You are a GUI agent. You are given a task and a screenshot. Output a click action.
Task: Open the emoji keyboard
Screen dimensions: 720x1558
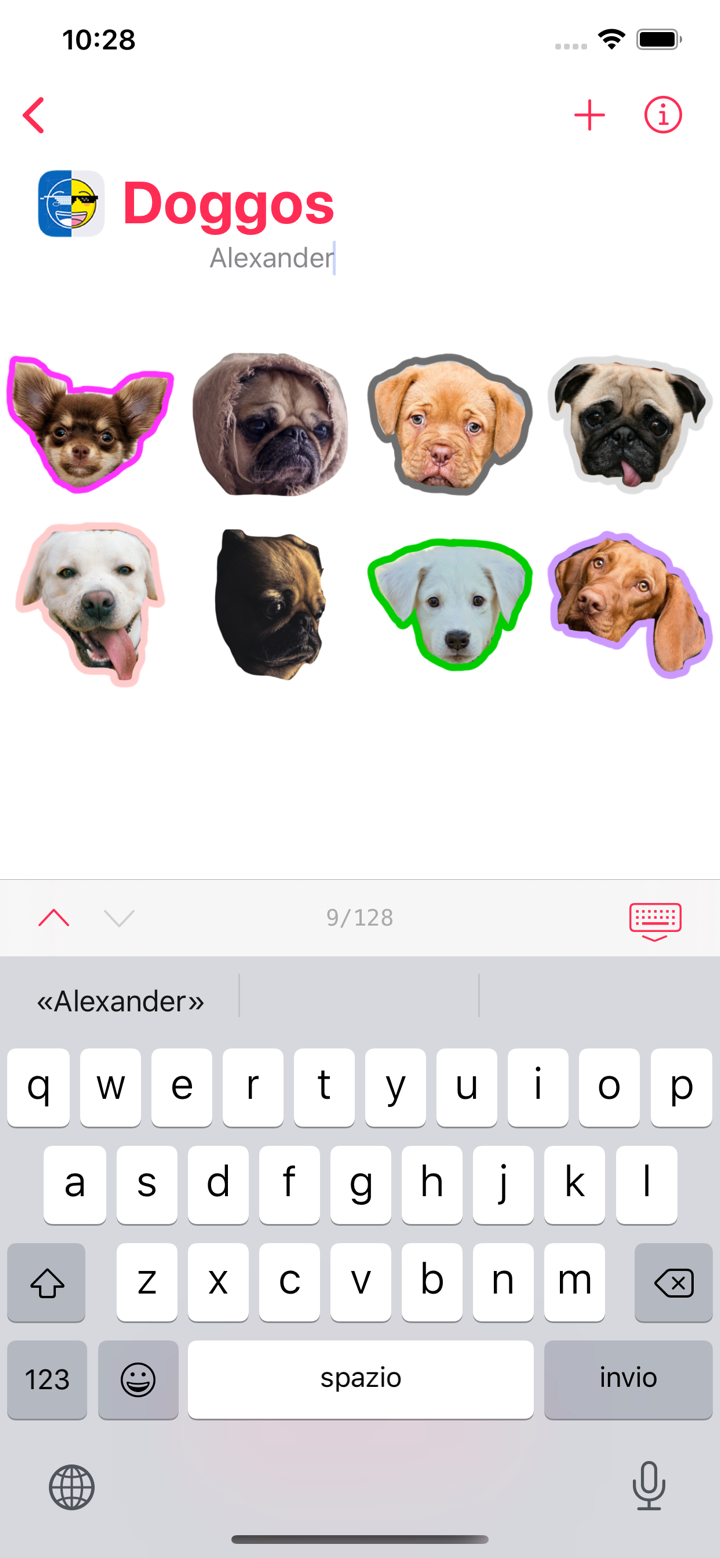[137, 1380]
